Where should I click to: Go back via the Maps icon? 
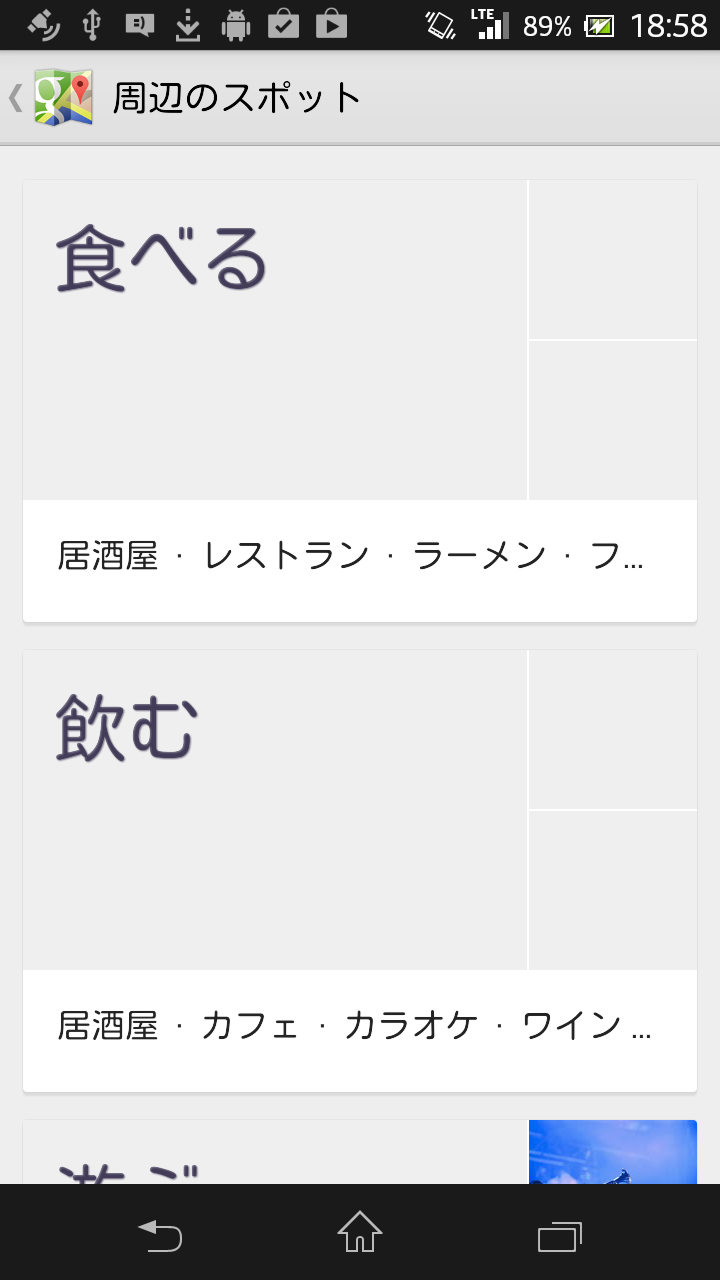click(x=52, y=97)
